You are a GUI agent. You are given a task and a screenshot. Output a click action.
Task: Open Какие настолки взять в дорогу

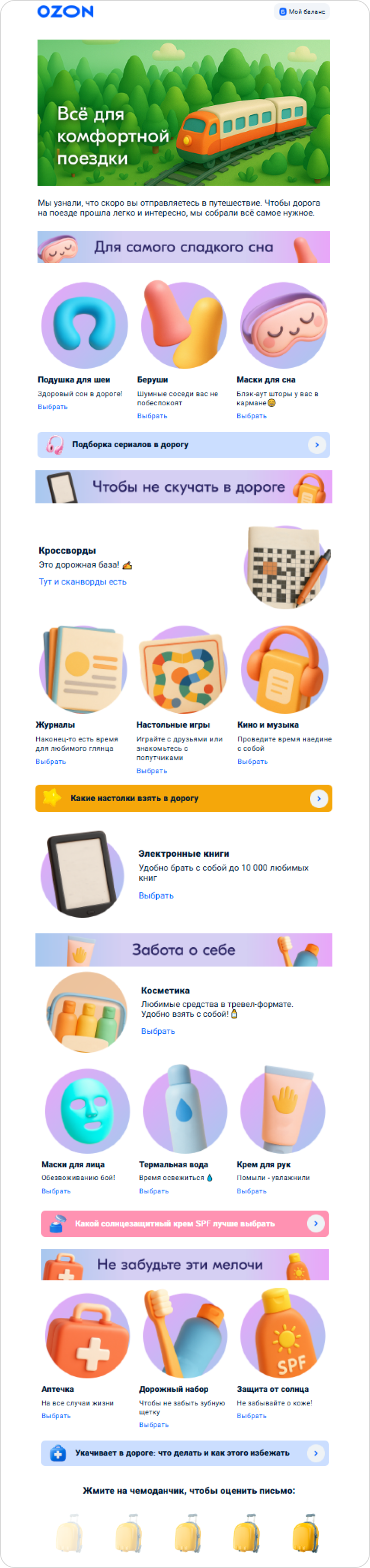(183, 798)
